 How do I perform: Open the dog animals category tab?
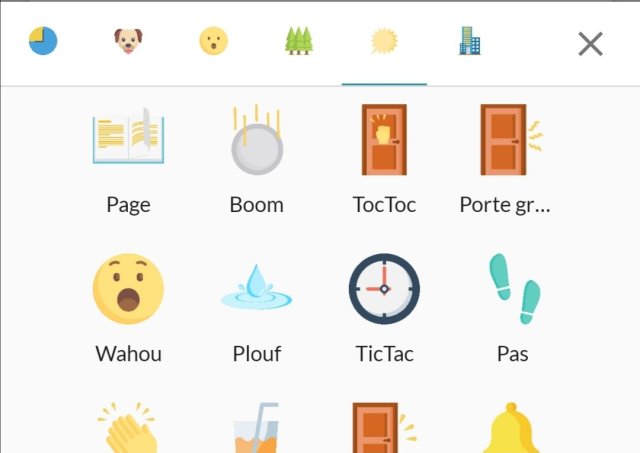pos(128,41)
